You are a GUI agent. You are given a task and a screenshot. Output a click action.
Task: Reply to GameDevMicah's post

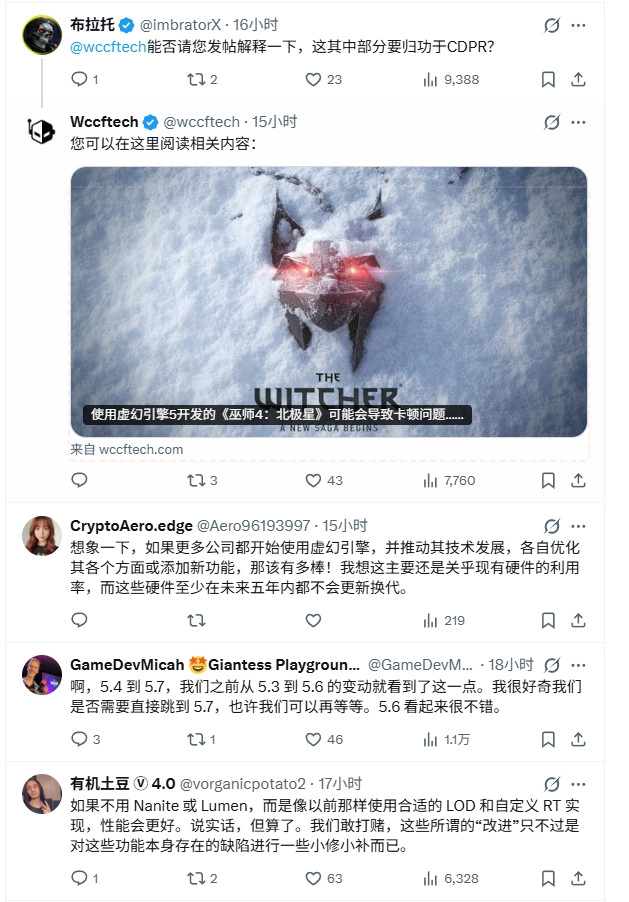click(x=80, y=739)
